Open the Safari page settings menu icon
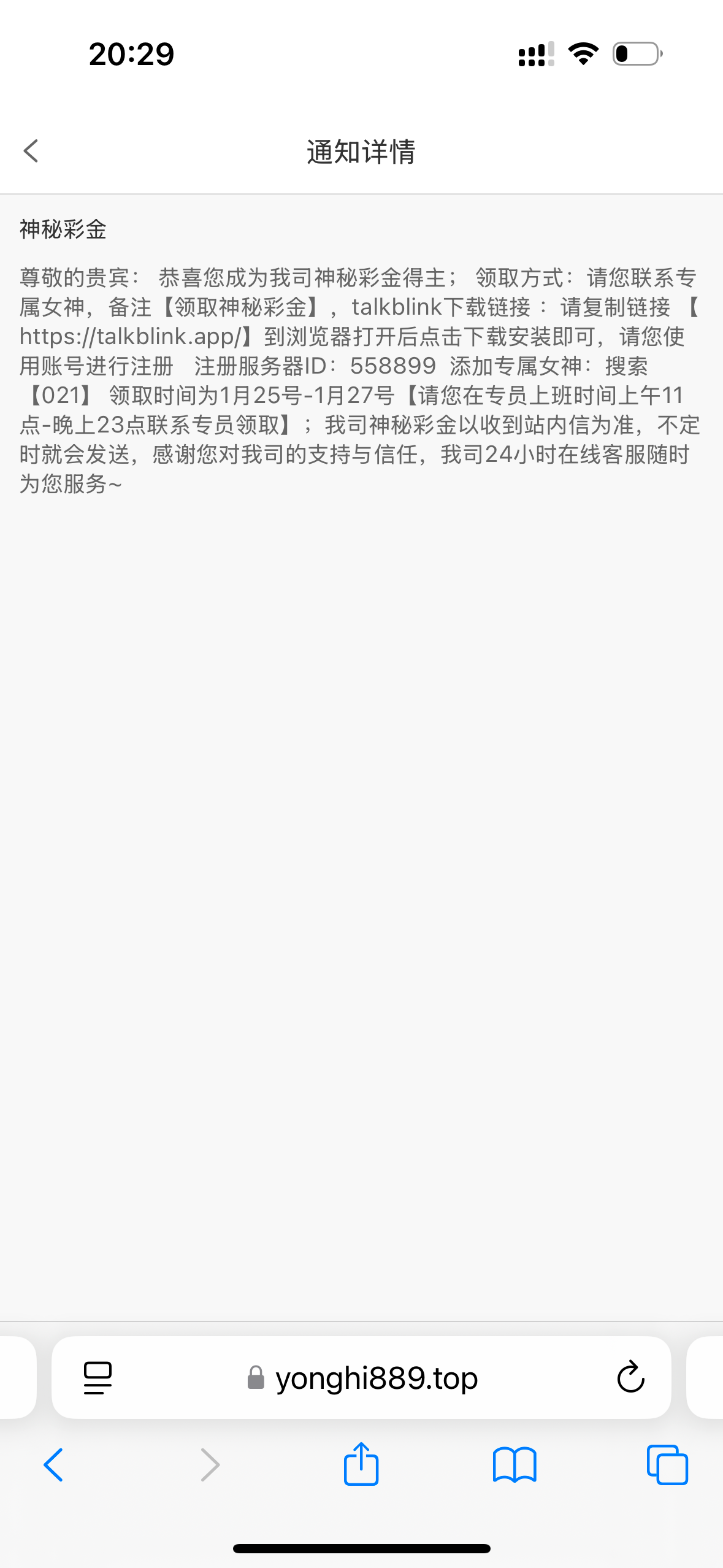723x1568 pixels. [98, 1378]
